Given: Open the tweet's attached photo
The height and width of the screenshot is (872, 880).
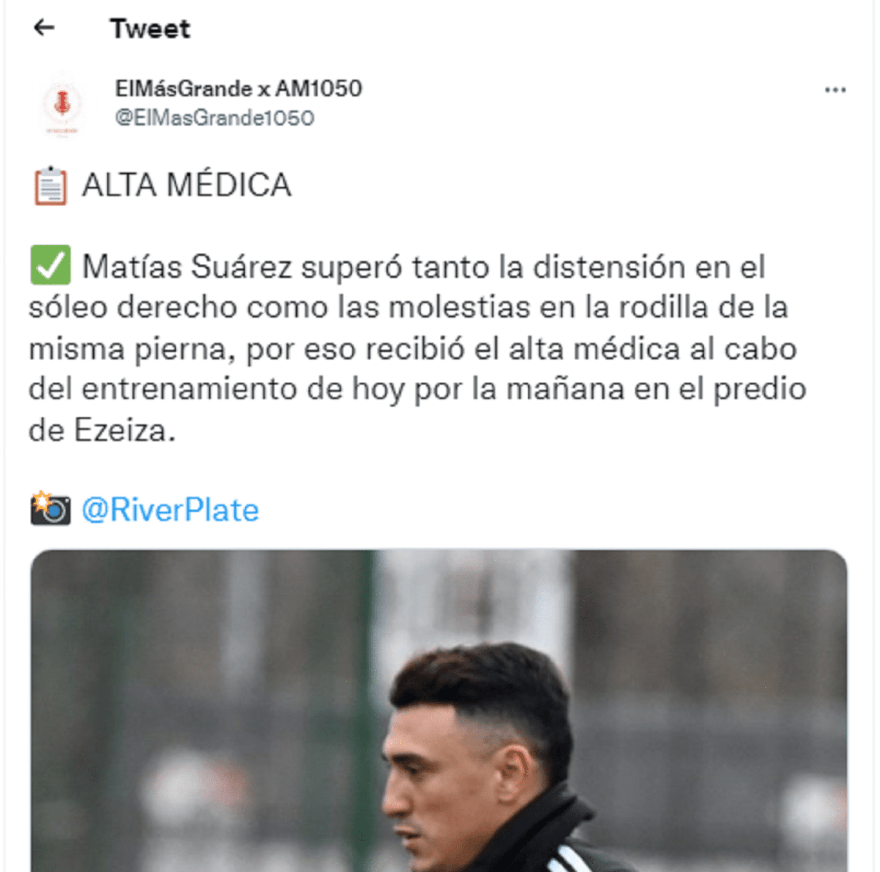Looking at the screenshot, I should 438,710.
